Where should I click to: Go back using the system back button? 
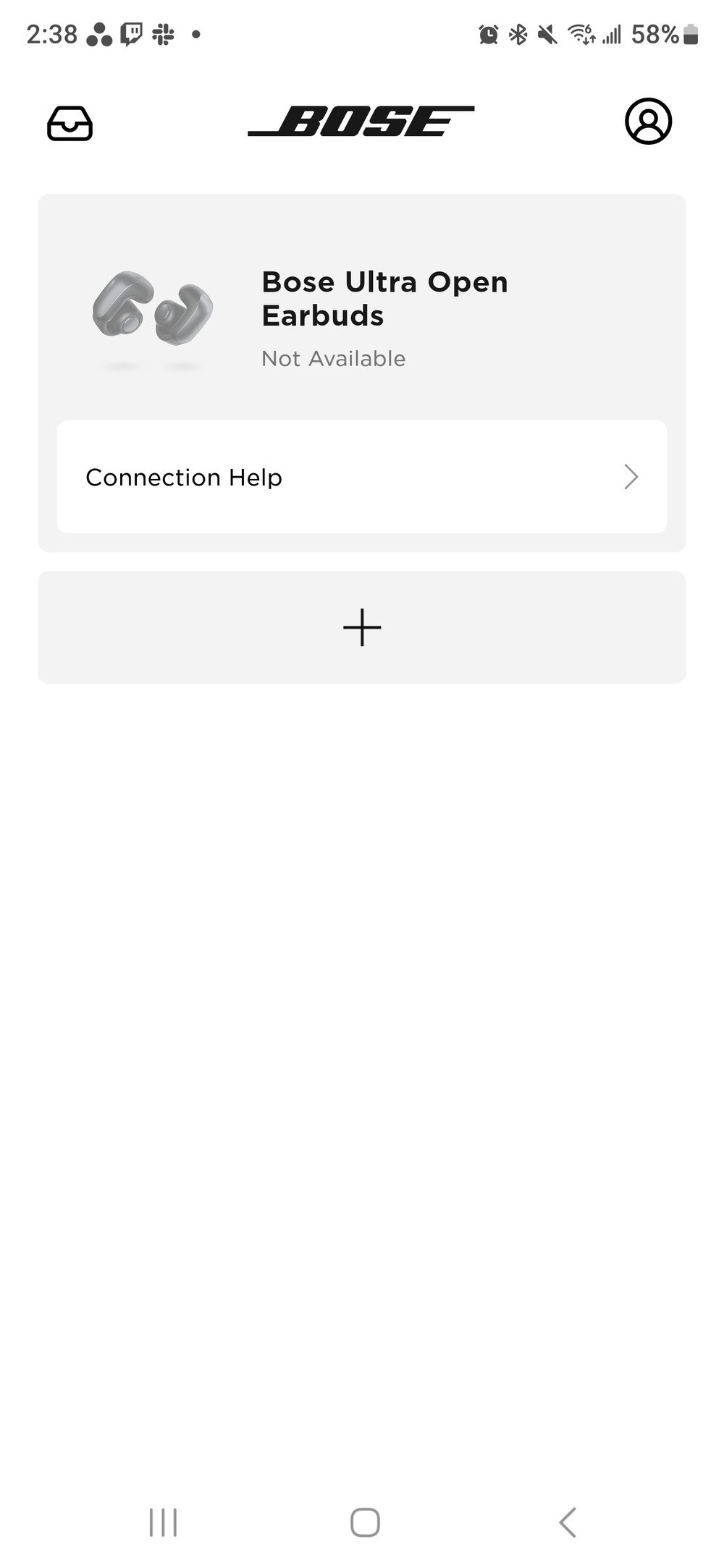(568, 1522)
